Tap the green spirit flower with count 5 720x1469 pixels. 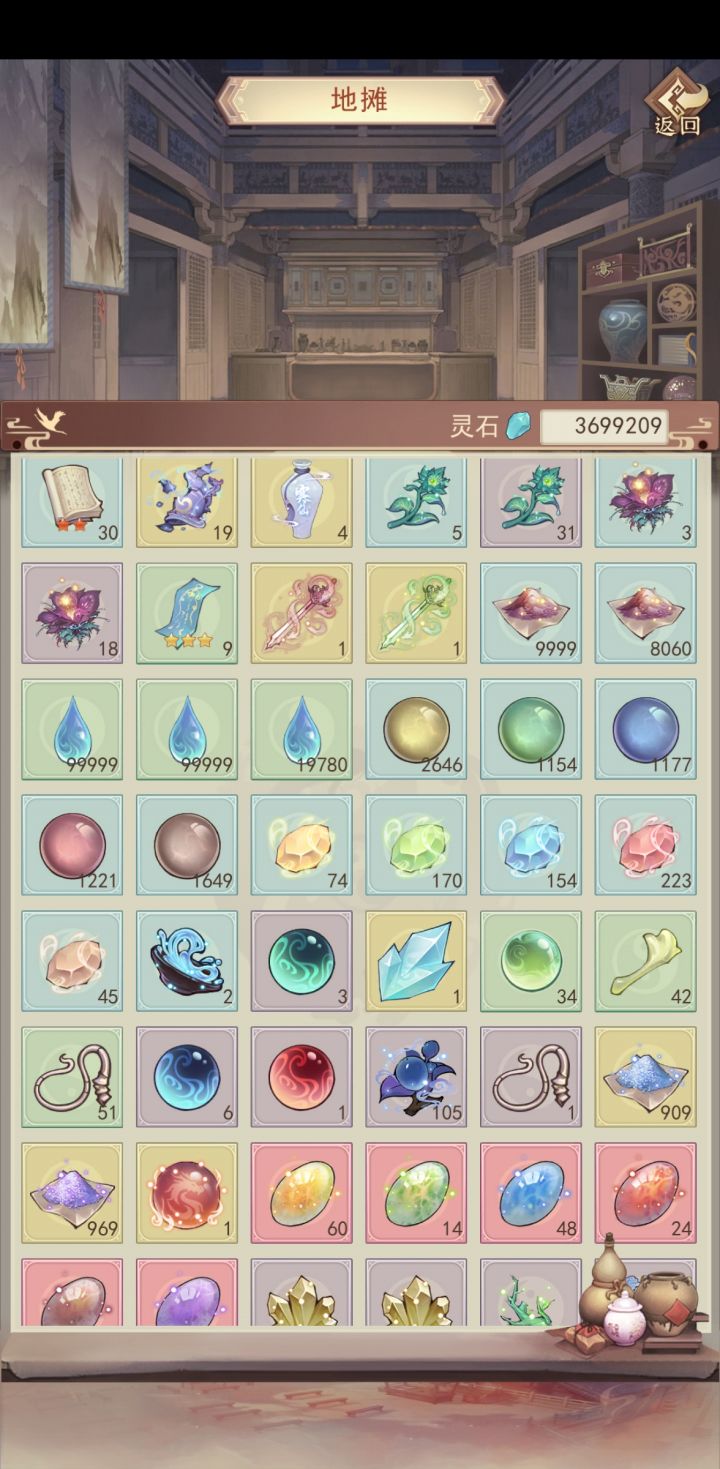[416, 500]
